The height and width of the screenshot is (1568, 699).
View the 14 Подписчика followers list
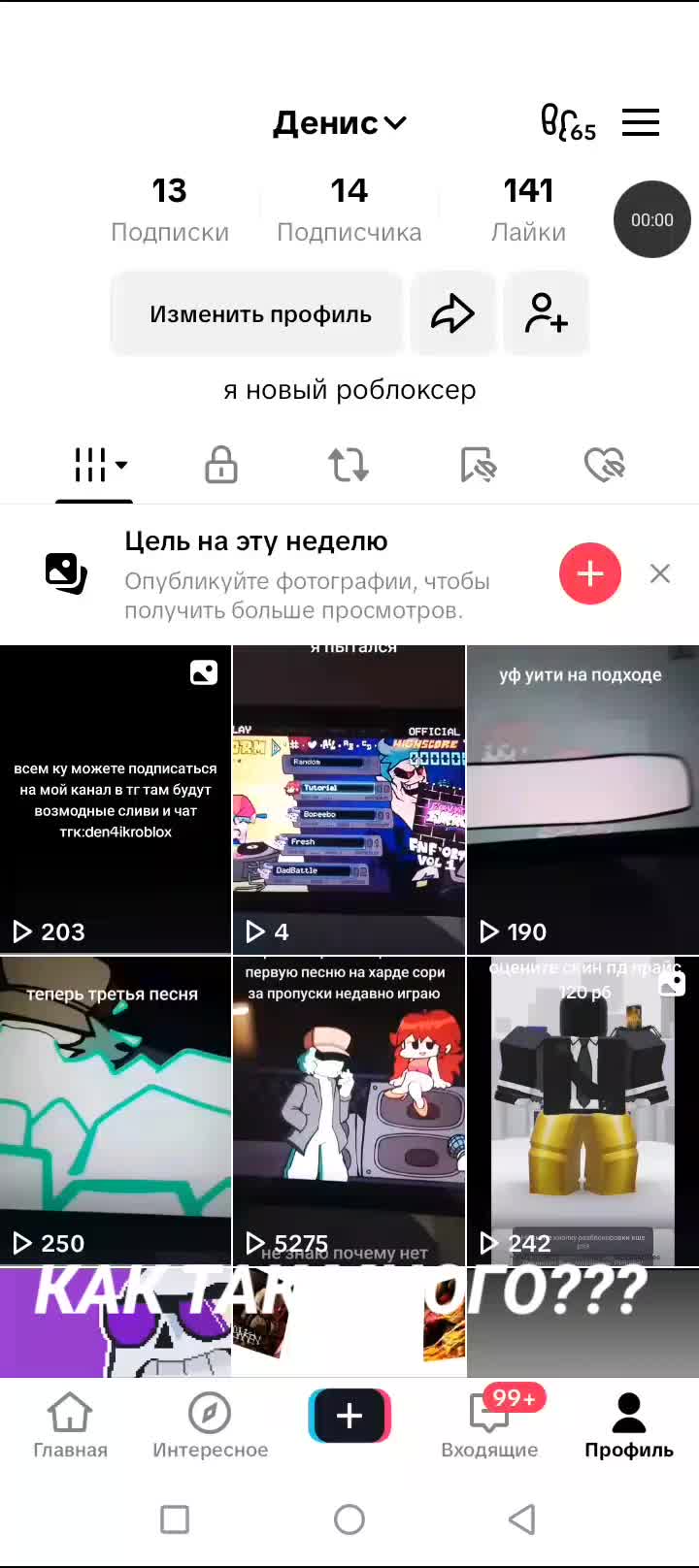[349, 209]
